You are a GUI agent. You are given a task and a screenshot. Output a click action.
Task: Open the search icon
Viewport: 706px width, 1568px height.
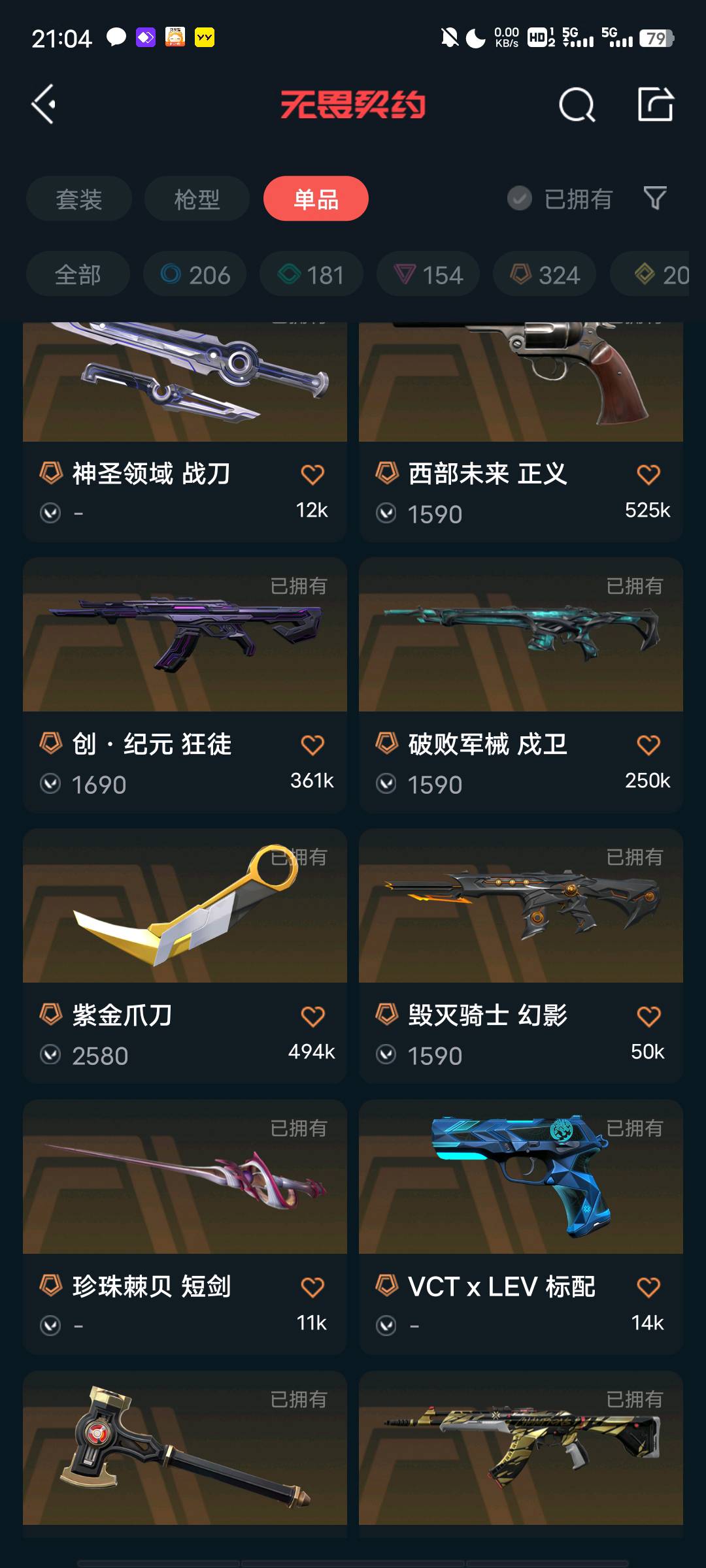[577, 105]
